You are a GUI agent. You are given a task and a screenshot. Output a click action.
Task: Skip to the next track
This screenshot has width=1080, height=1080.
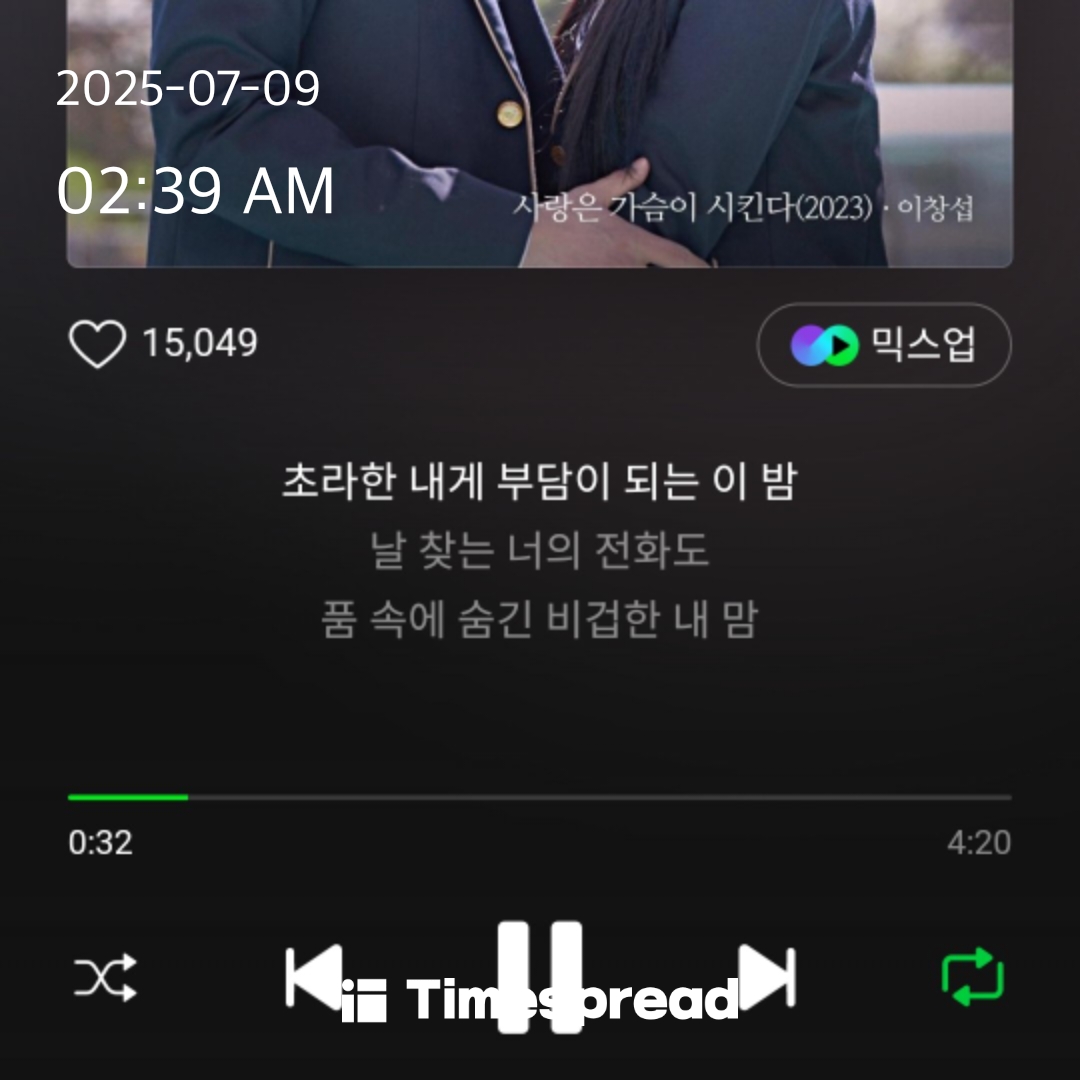click(766, 977)
